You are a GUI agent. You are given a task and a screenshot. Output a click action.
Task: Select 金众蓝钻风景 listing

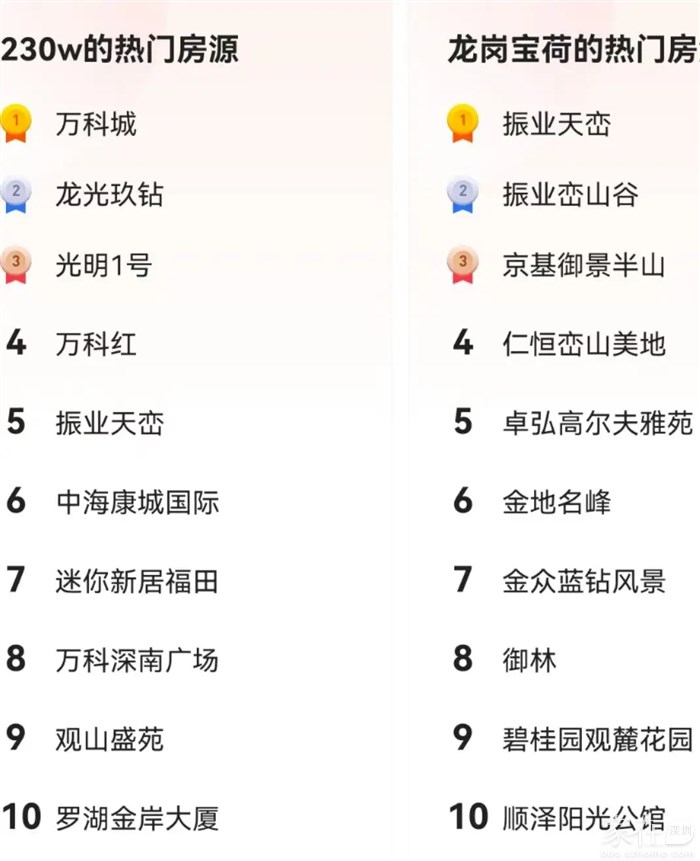click(584, 581)
